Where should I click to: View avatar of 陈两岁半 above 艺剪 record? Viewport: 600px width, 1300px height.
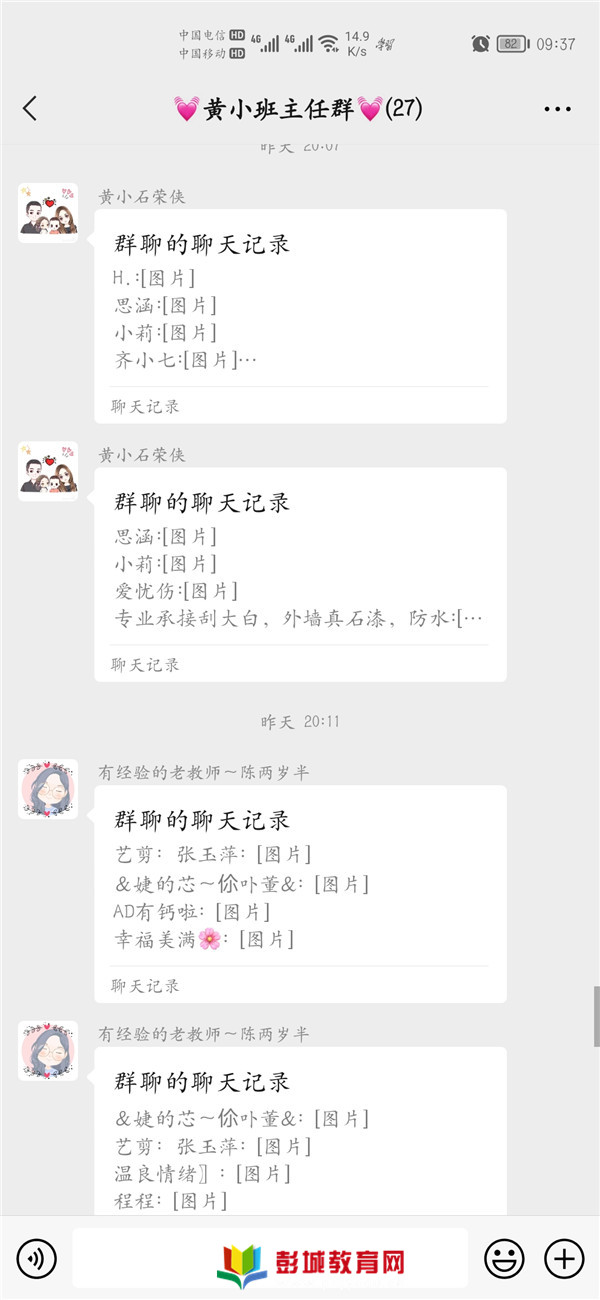tap(48, 789)
